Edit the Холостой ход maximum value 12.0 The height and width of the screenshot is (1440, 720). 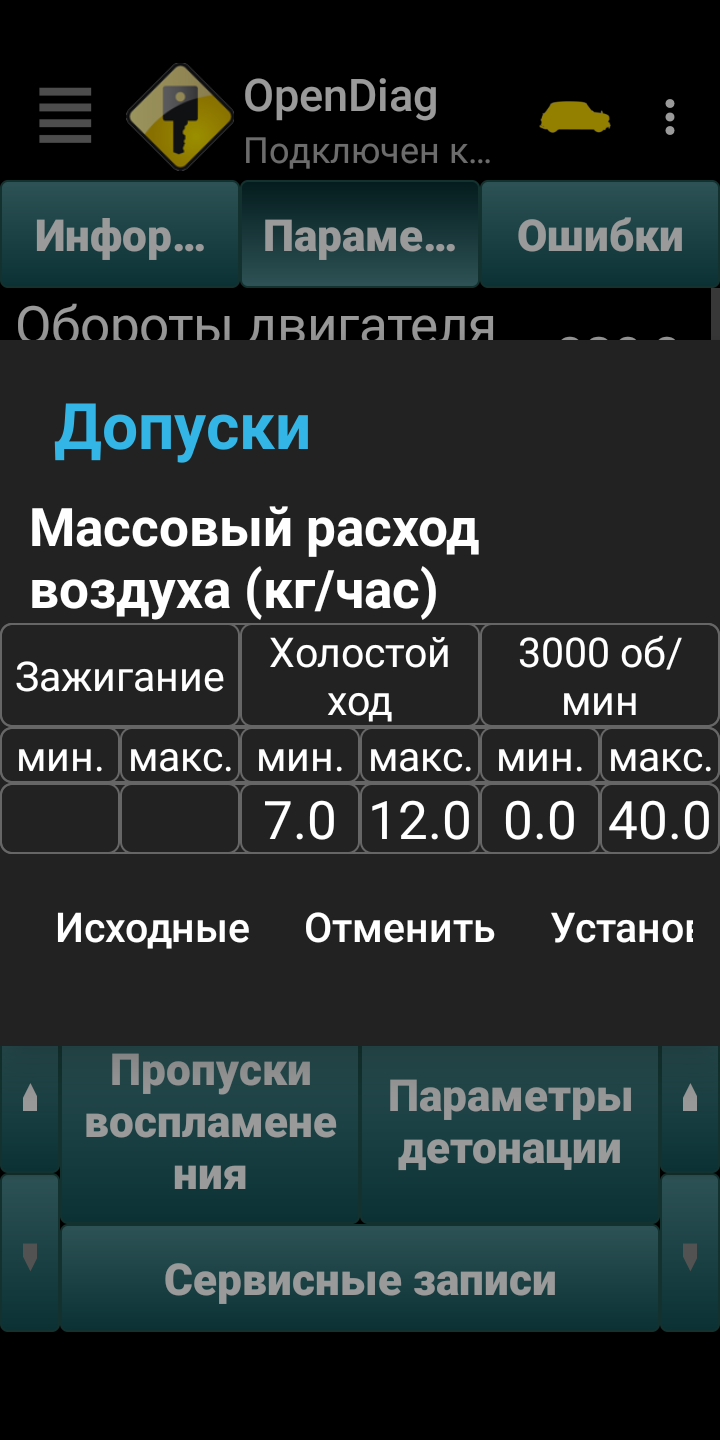420,819
